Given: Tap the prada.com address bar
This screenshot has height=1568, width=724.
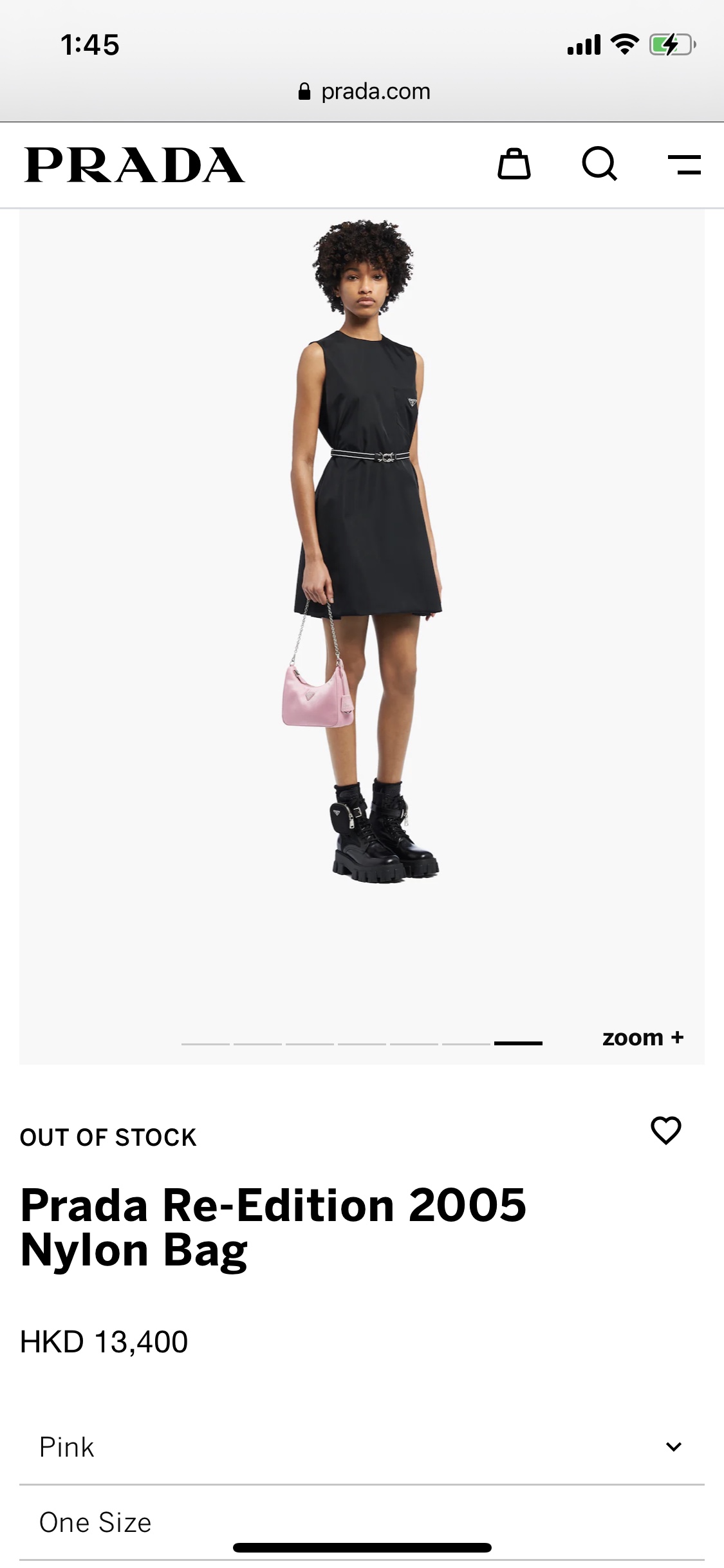Looking at the screenshot, I should pyautogui.click(x=364, y=91).
